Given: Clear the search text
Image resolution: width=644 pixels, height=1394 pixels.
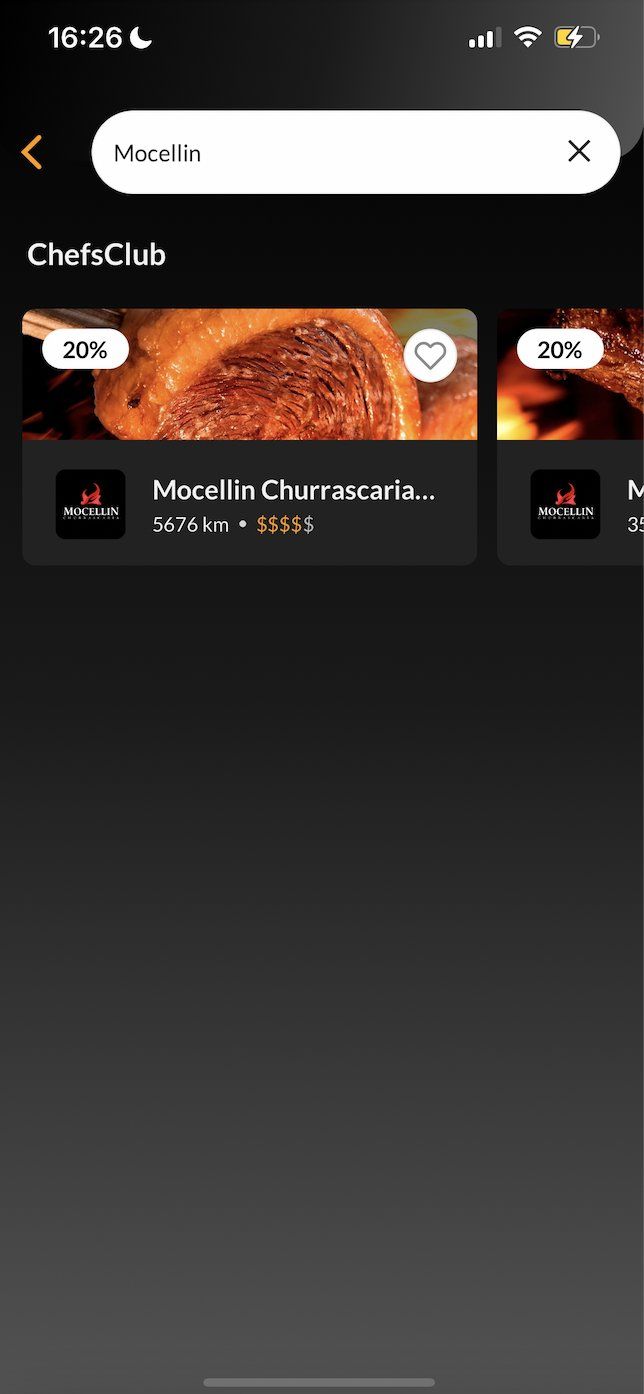Looking at the screenshot, I should pyautogui.click(x=579, y=151).
